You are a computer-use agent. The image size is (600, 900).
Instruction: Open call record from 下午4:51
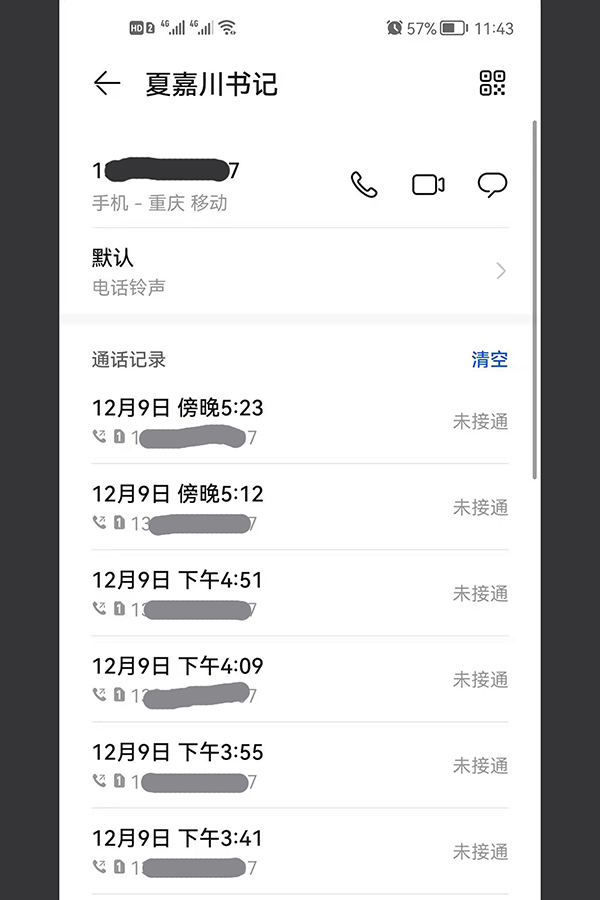point(300,593)
